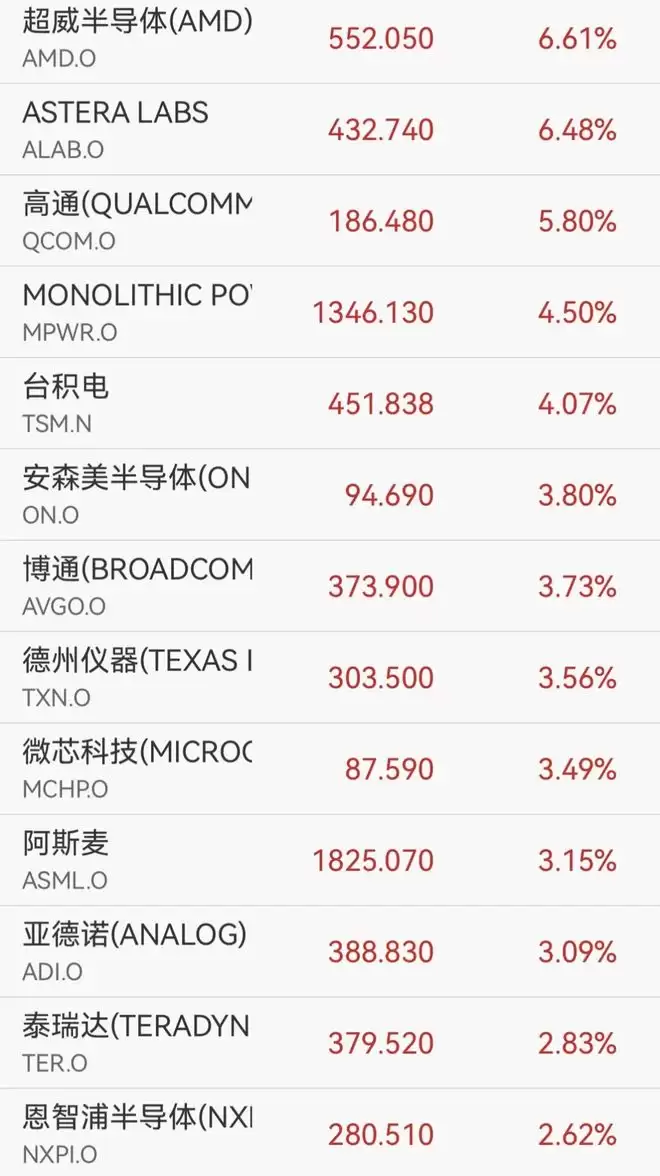This screenshot has height=1176, width=660.
Task: Open ASTERA LABS stock details
Action: (x=330, y=130)
